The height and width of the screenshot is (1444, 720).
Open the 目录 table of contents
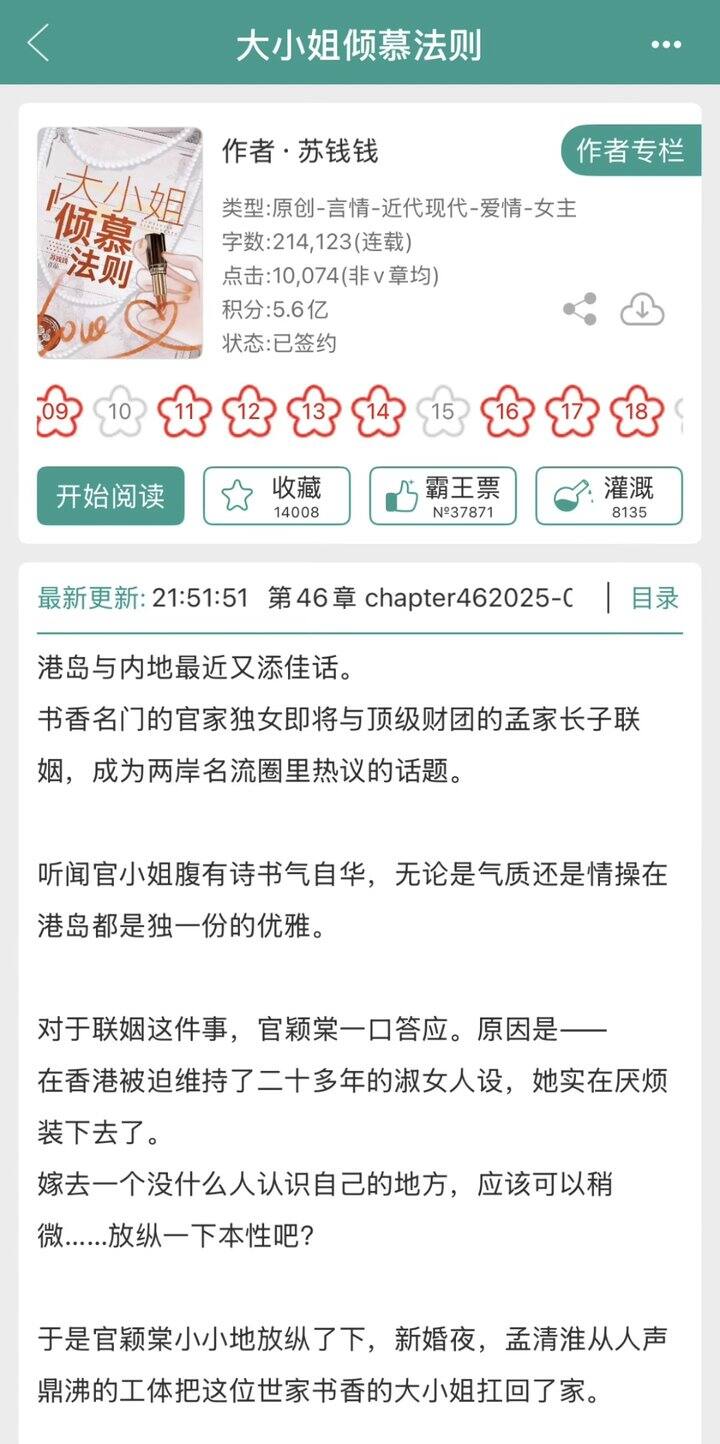pyautogui.click(x=655, y=598)
